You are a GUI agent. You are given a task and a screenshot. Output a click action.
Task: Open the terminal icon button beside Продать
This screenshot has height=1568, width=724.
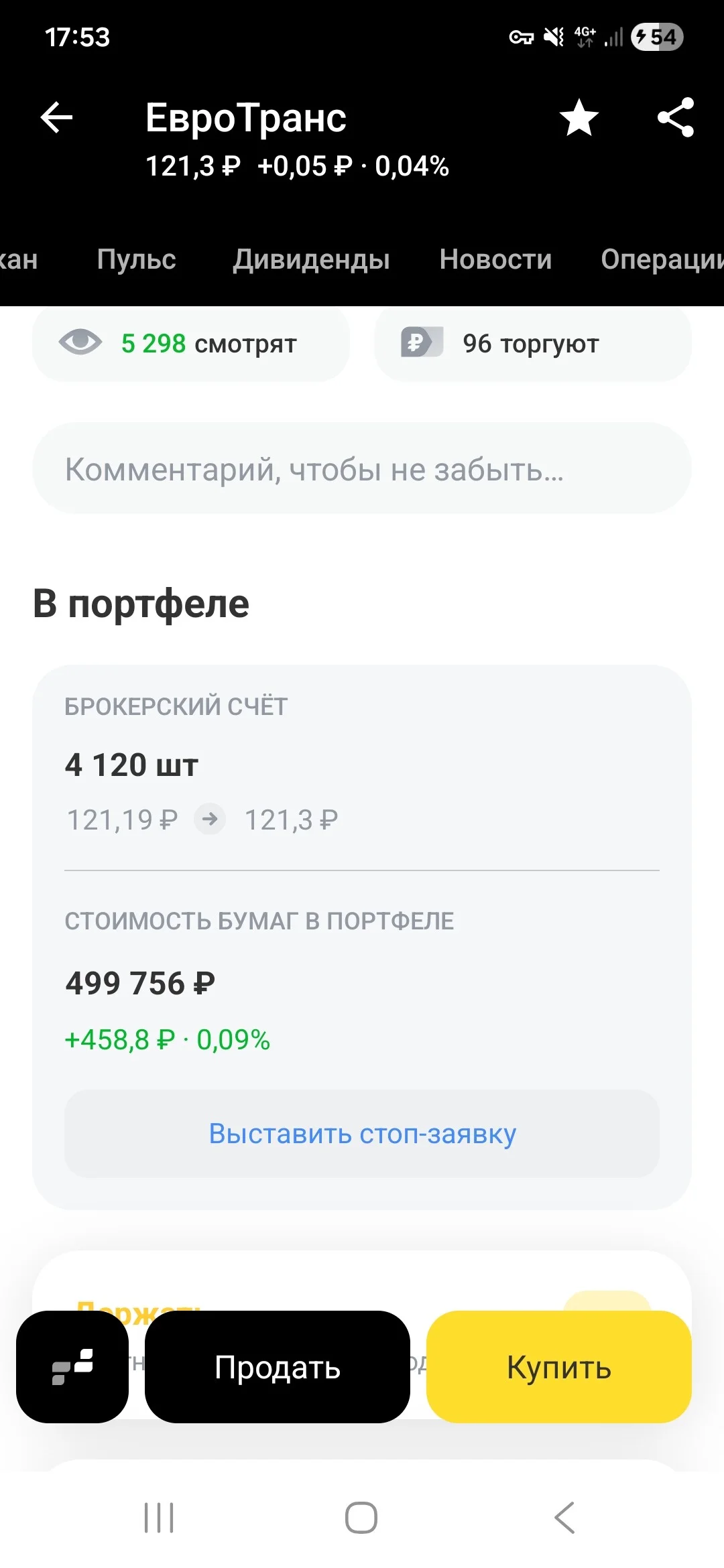tap(72, 1367)
